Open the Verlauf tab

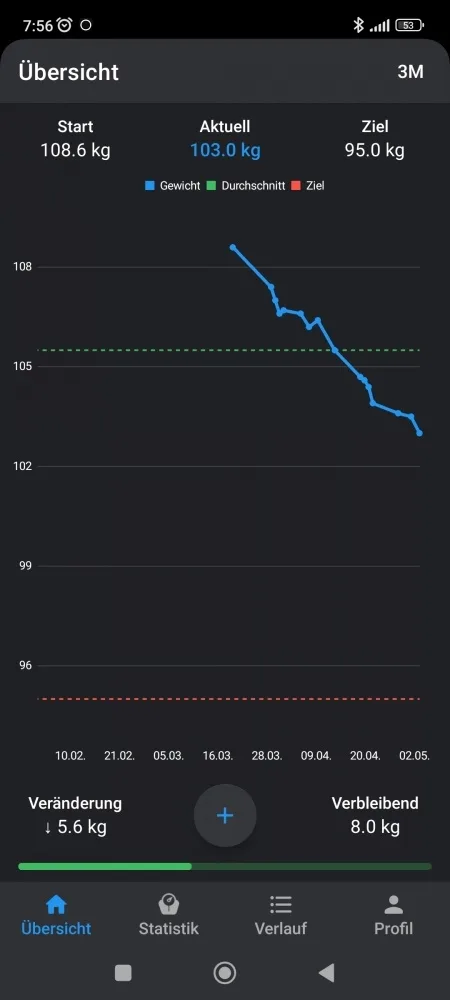tap(280, 915)
